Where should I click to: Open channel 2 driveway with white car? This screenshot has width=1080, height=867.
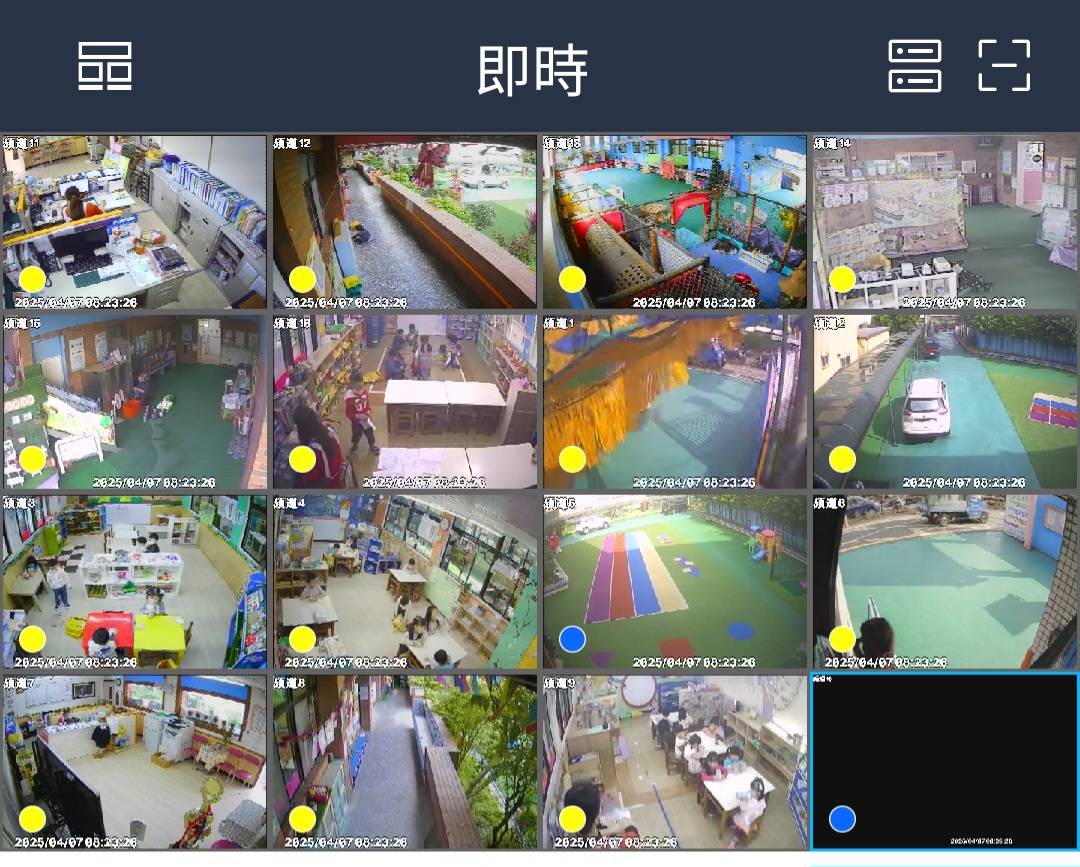point(945,402)
